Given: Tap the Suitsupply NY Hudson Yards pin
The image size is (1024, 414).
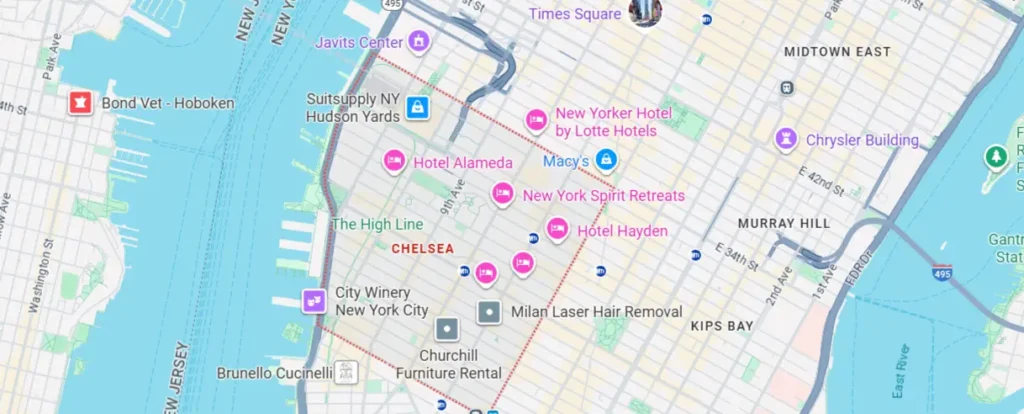Looking at the screenshot, I should tap(417, 107).
